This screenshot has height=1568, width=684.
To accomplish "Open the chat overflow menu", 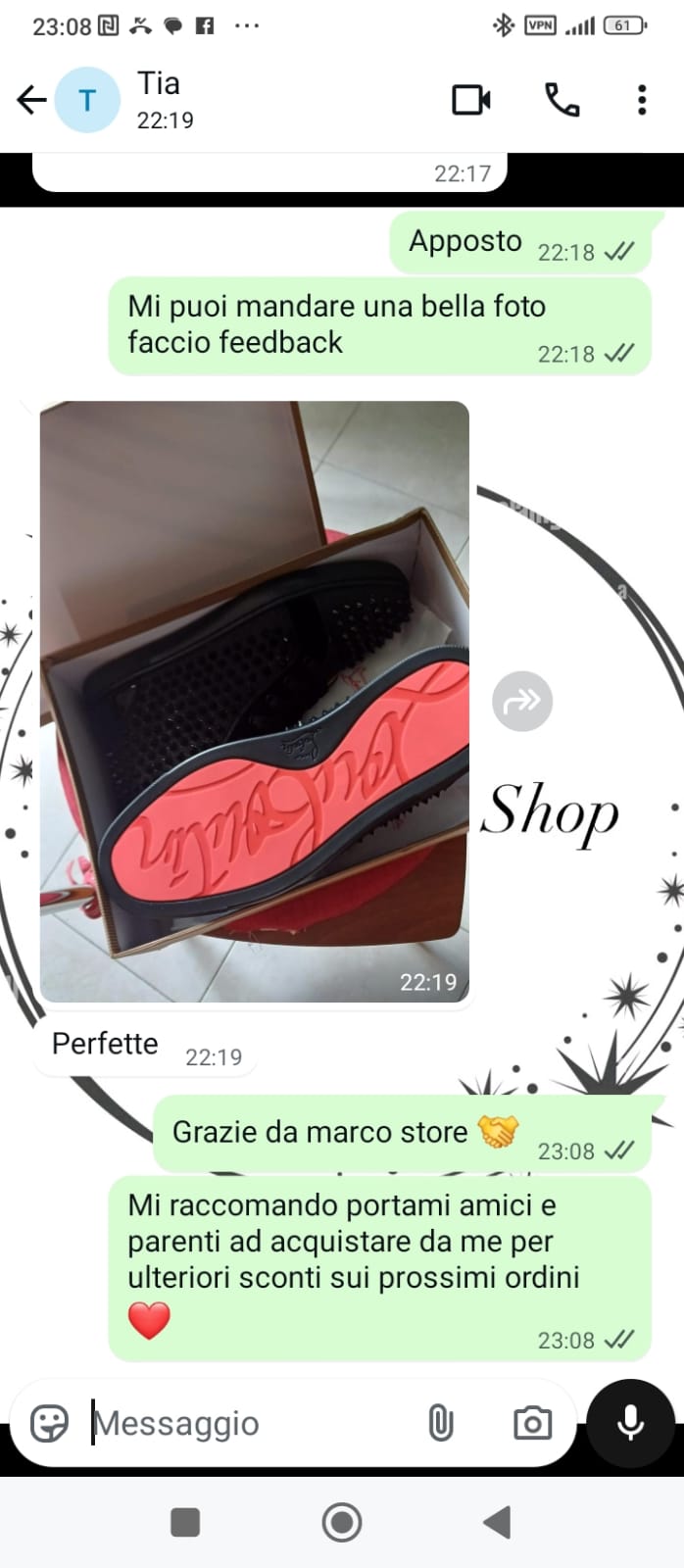I will [x=642, y=100].
